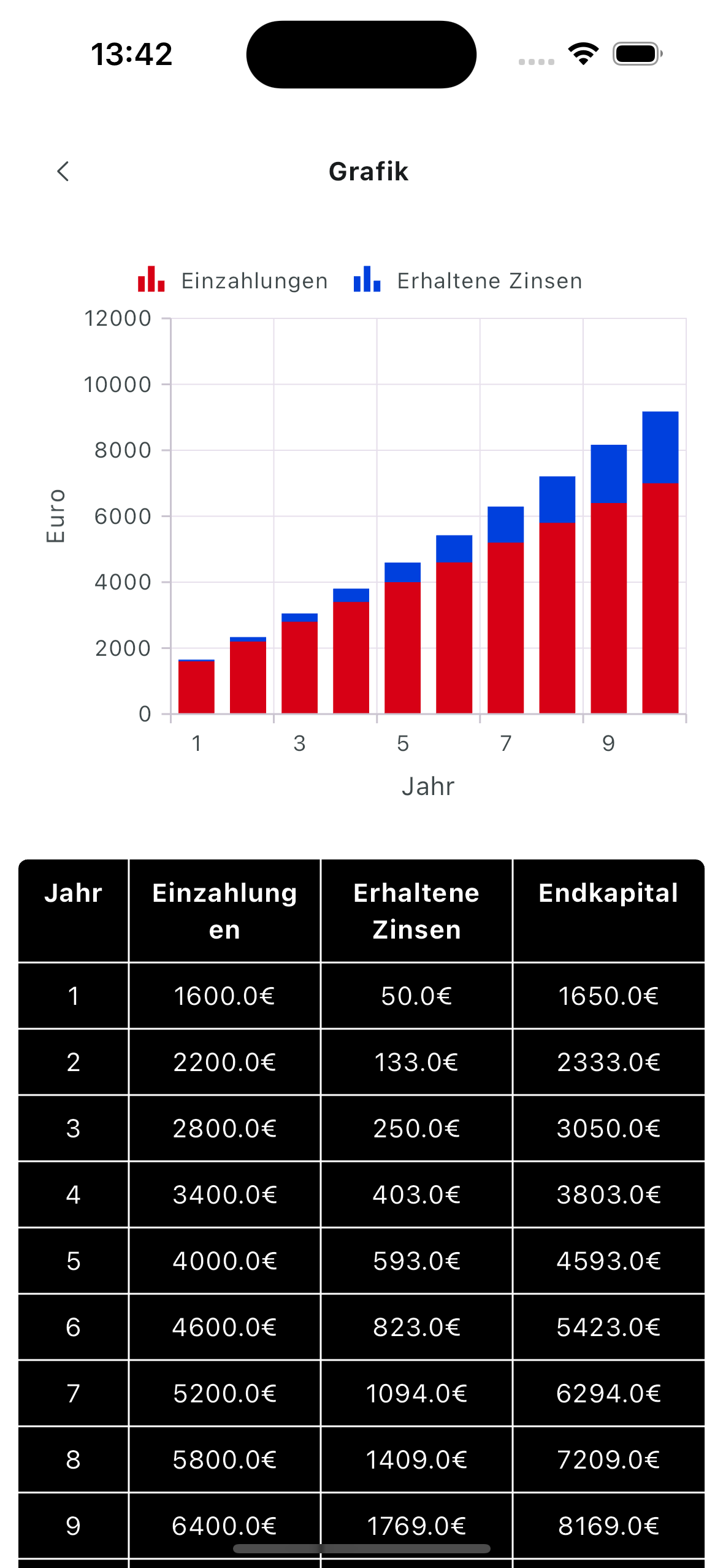Click the Endkapital column header
The height and width of the screenshot is (1568, 723).
tap(608, 893)
